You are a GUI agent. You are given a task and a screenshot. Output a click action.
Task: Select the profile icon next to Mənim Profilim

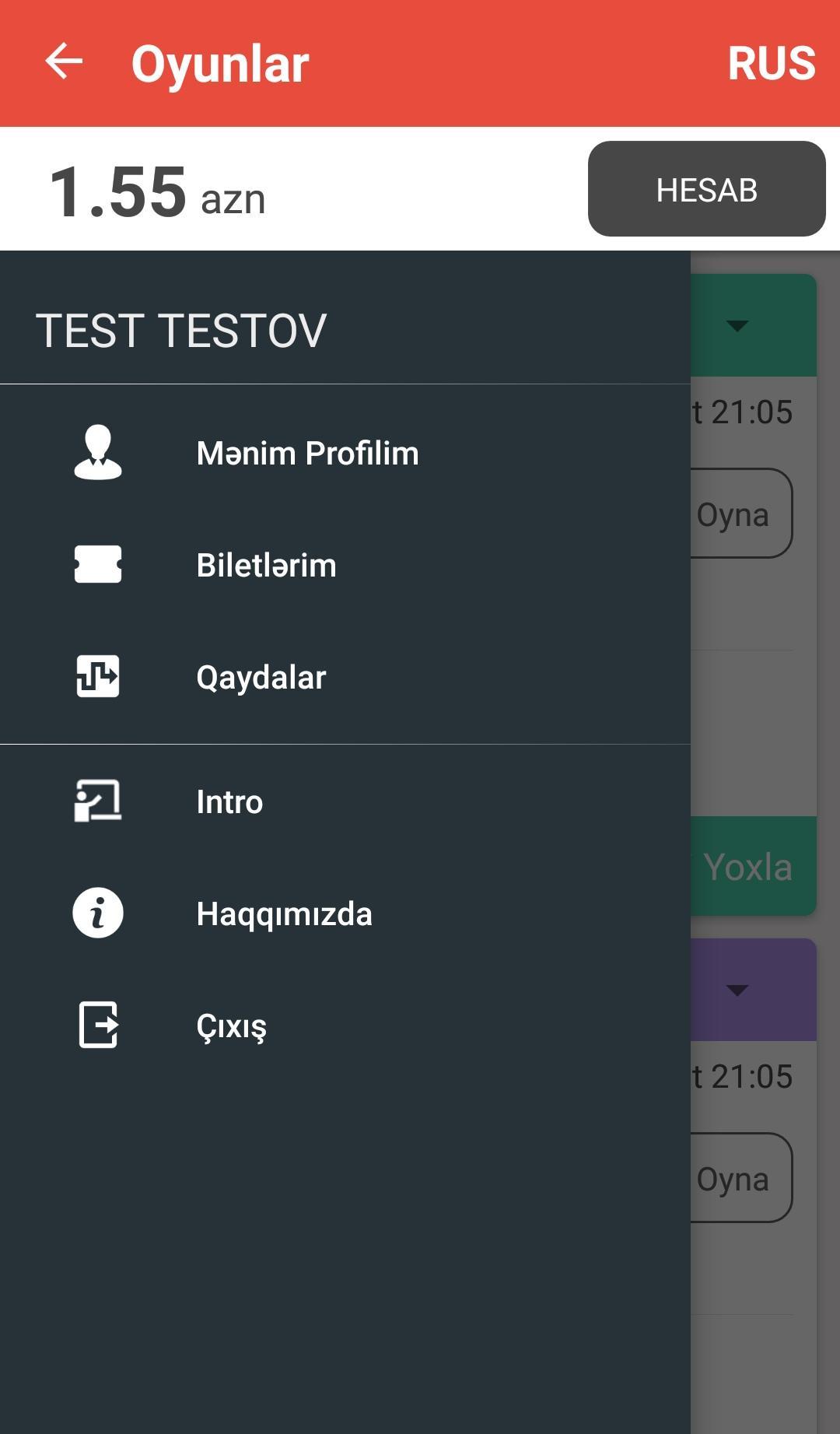tap(98, 452)
